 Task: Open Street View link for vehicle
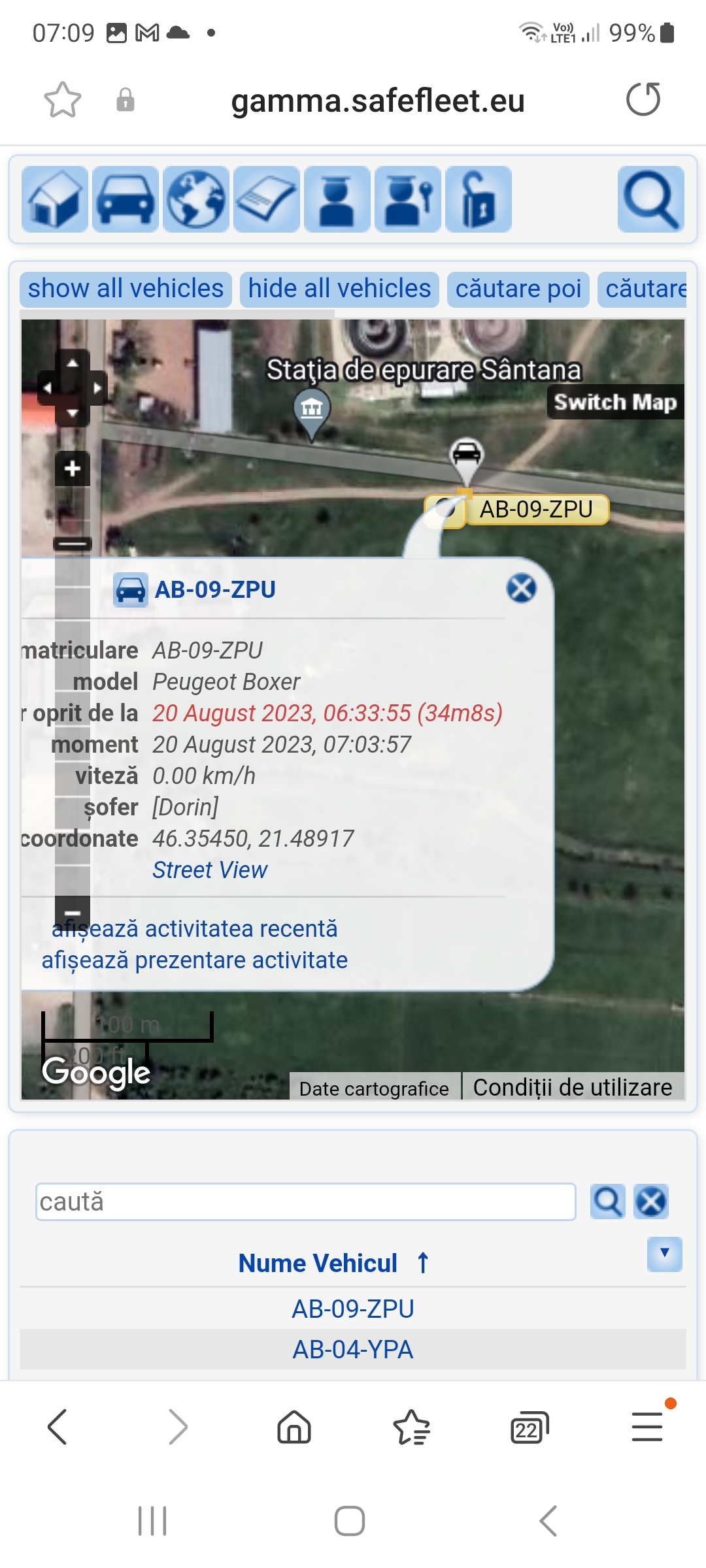210,870
